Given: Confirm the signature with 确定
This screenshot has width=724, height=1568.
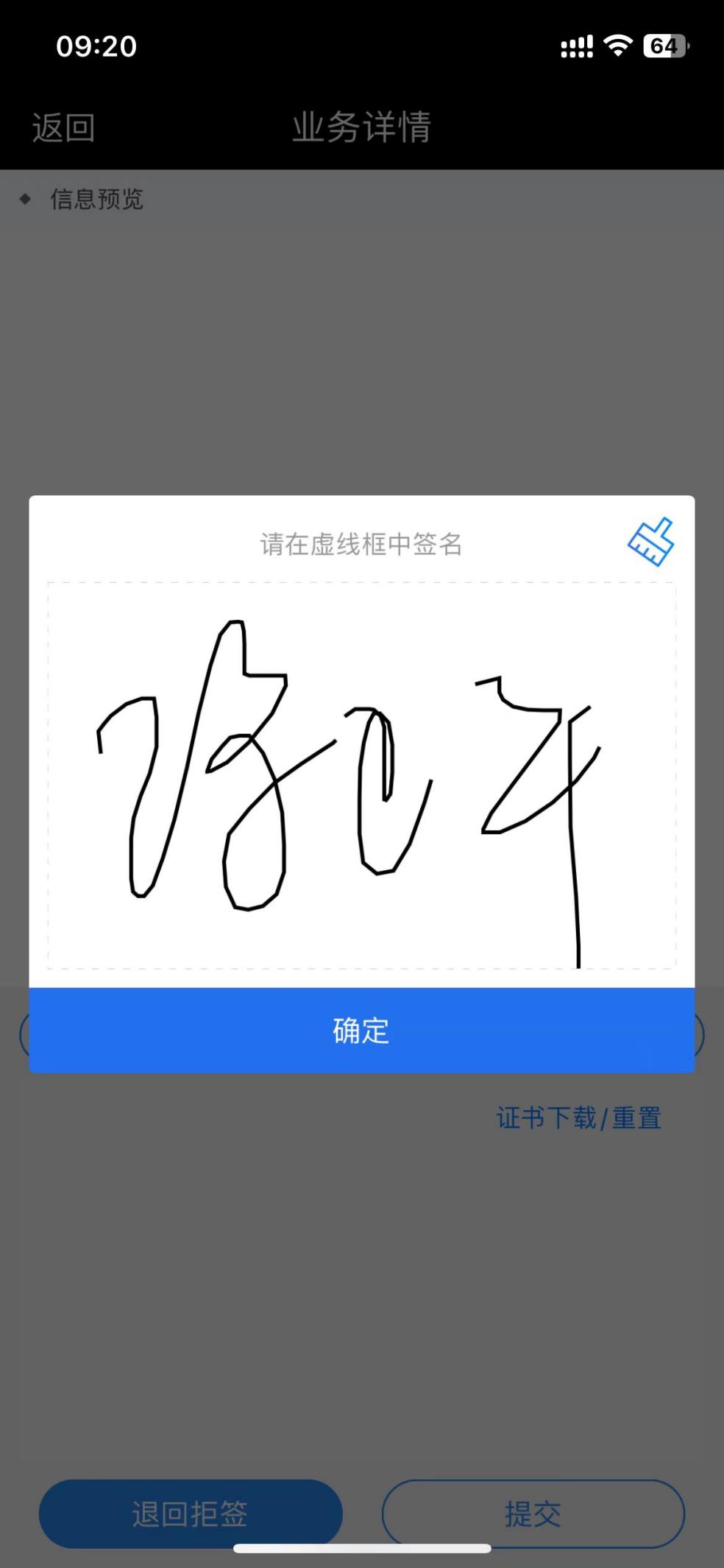Looking at the screenshot, I should tap(361, 1030).
